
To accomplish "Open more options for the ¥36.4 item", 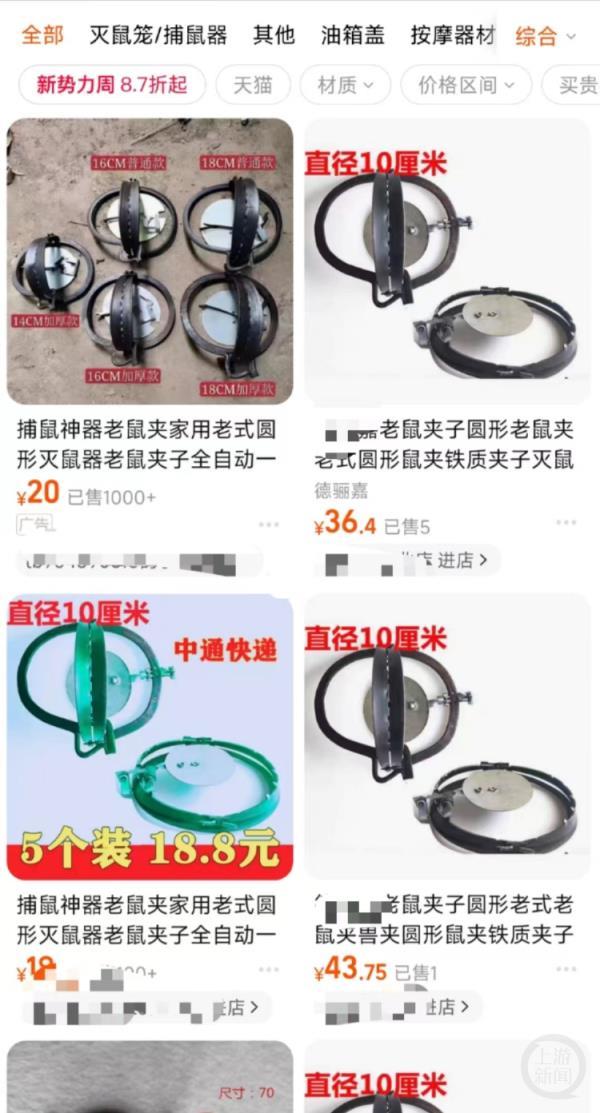I will [x=566, y=523].
